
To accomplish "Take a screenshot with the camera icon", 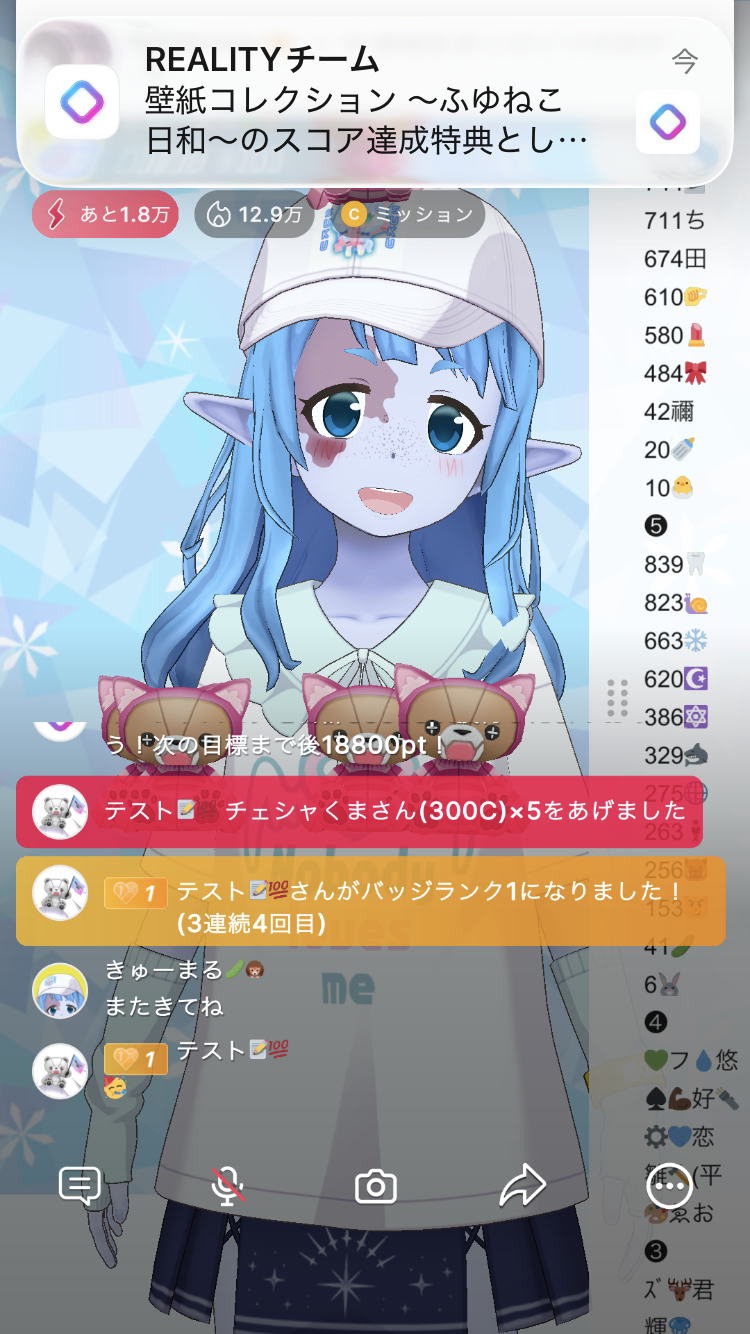I will click(376, 1186).
